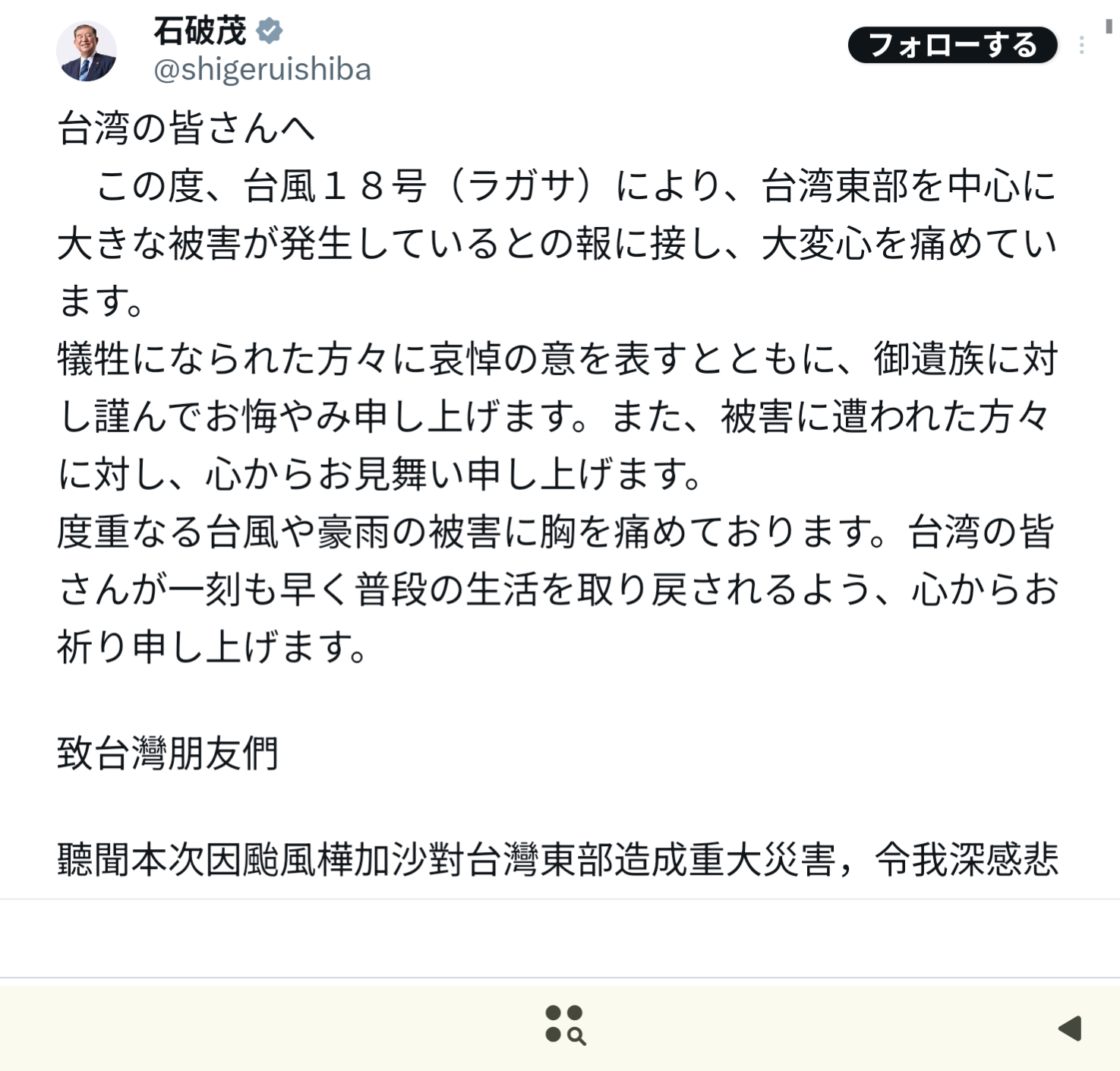Follow 石破茂 with the フォローする button

(952, 45)
